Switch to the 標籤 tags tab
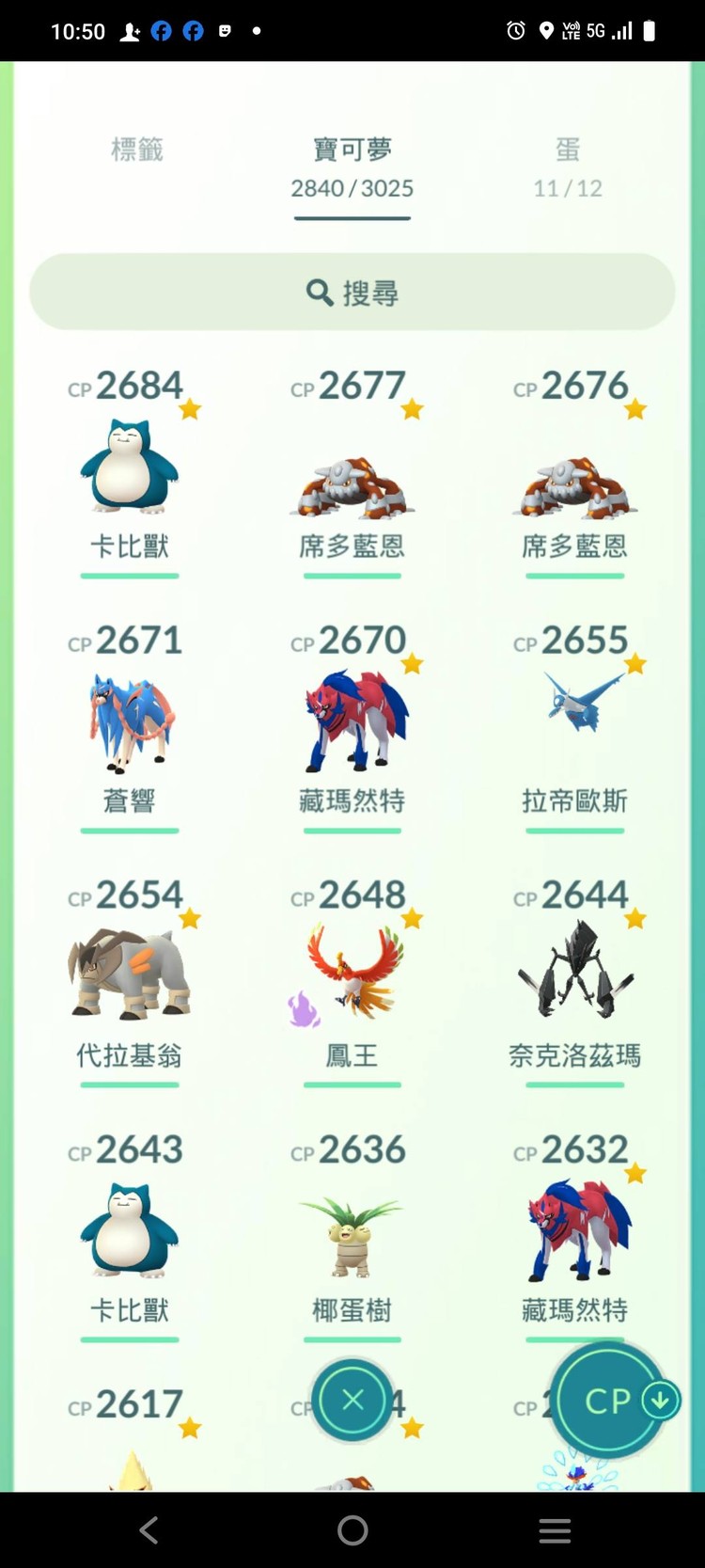 point(138,150)
